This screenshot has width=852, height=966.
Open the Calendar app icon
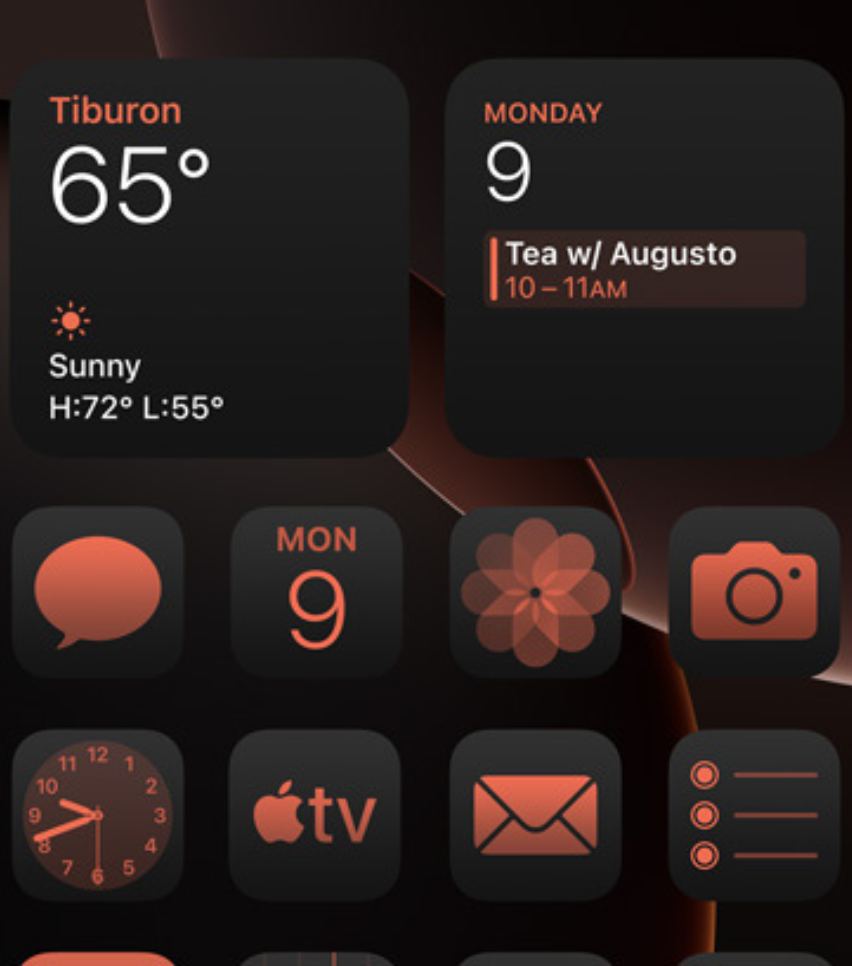pos(316,592)
